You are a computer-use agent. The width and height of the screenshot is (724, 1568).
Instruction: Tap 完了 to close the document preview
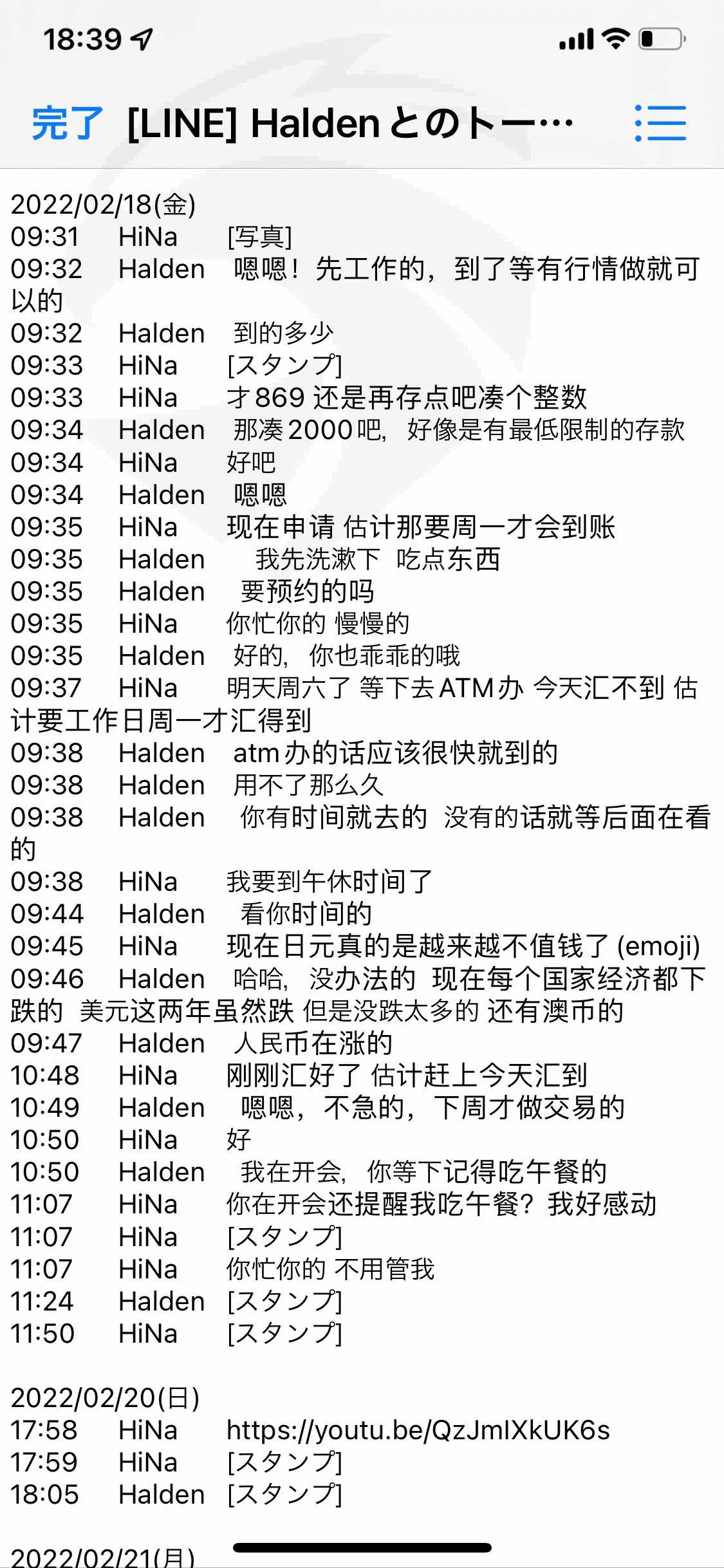click(68, 124)
